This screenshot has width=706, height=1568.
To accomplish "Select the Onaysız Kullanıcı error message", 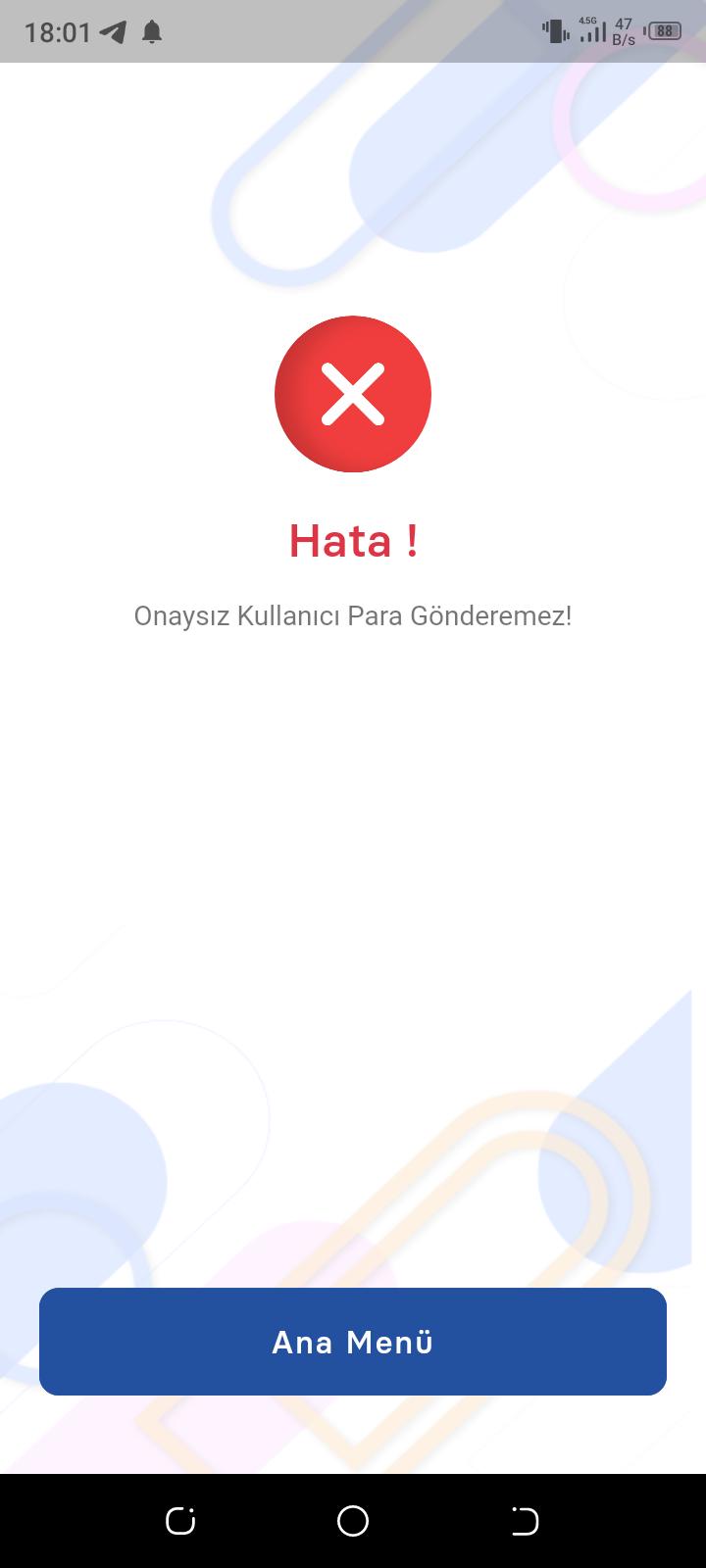I will coord(353,615).
